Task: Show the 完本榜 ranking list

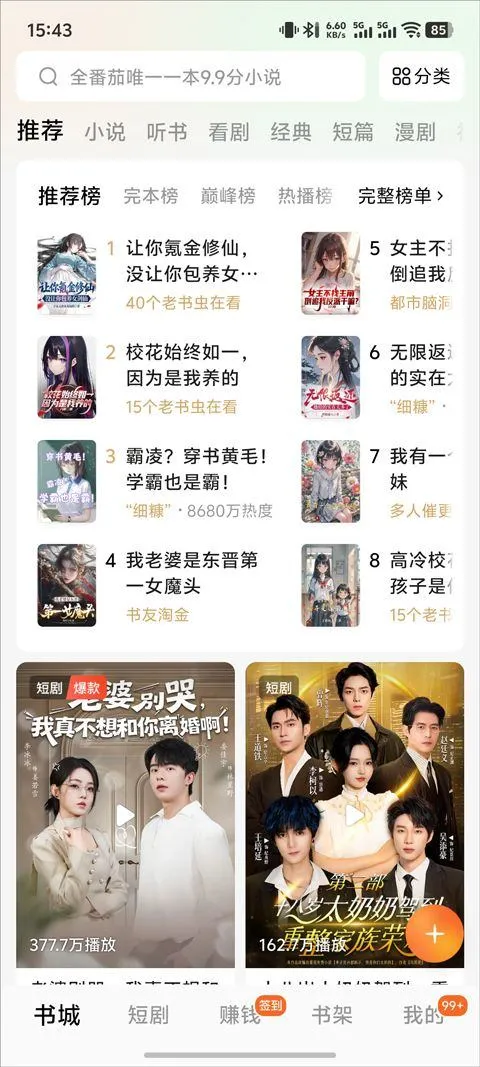Action: (x=150, y=197)
